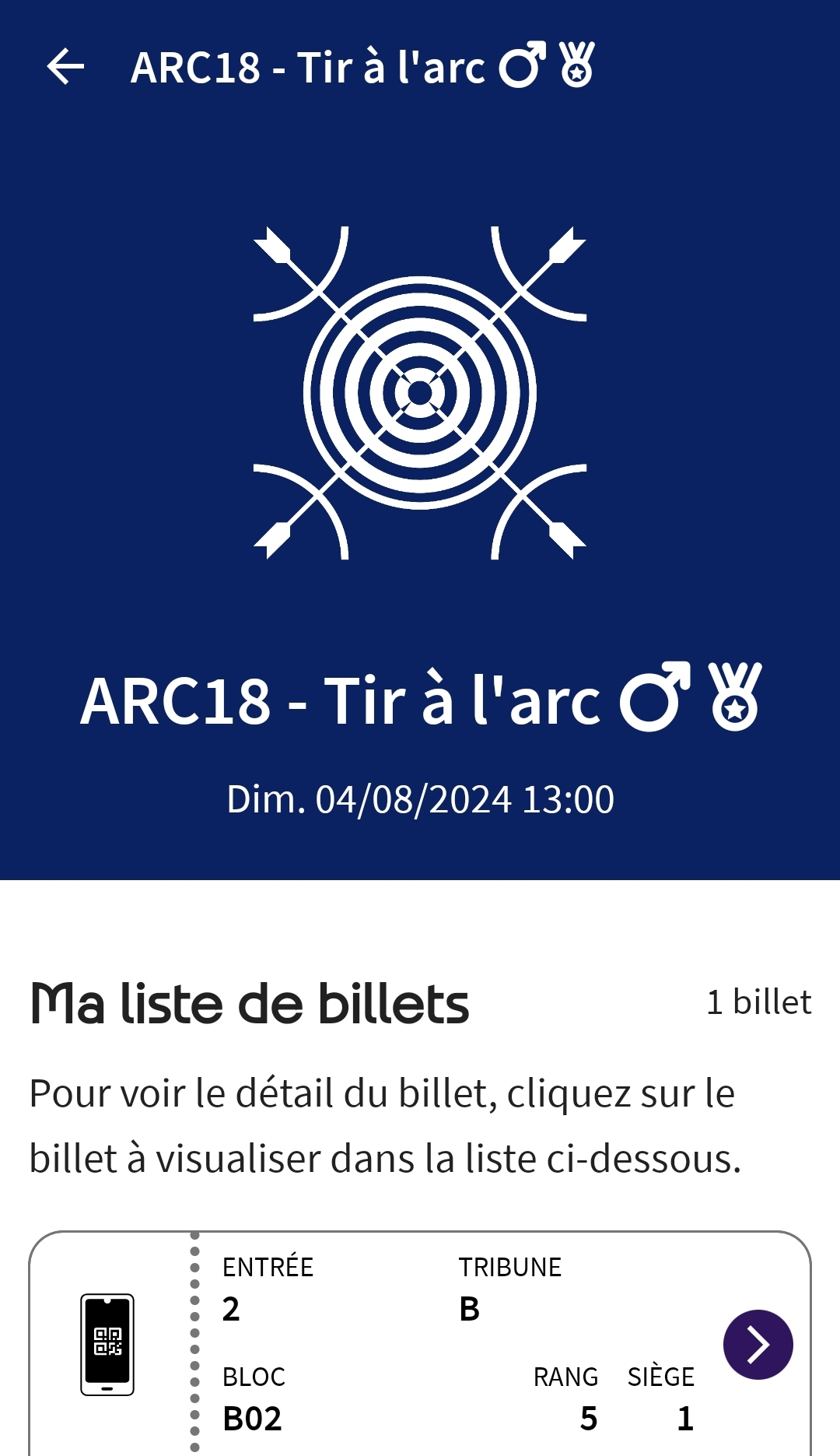Image resolution: width=840 pixels, height=1456 pixels.
Task: Open ticket details with the purple chevron button
Action: coord(758,1344)
